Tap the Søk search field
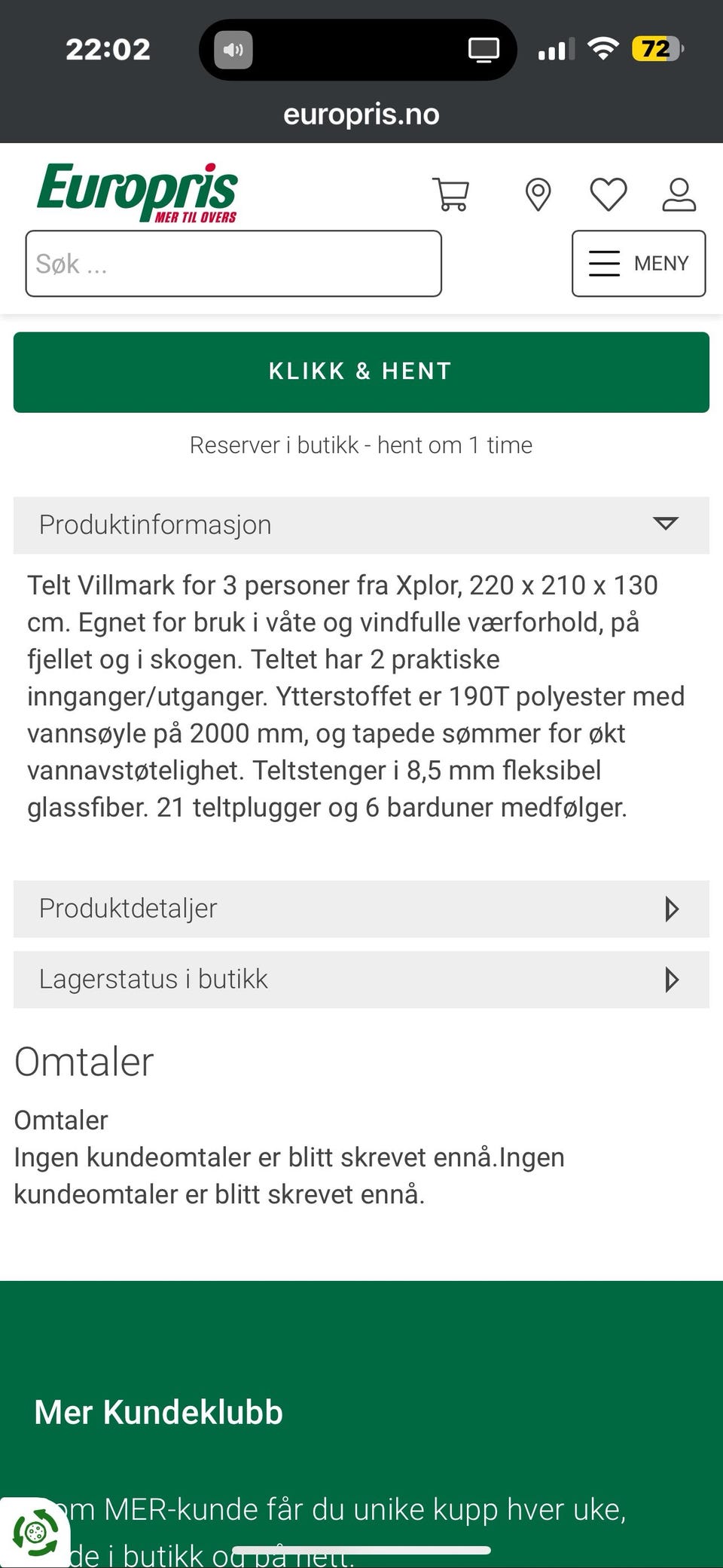This screenshot has width=723, height=1568. (x=234, y=263)
